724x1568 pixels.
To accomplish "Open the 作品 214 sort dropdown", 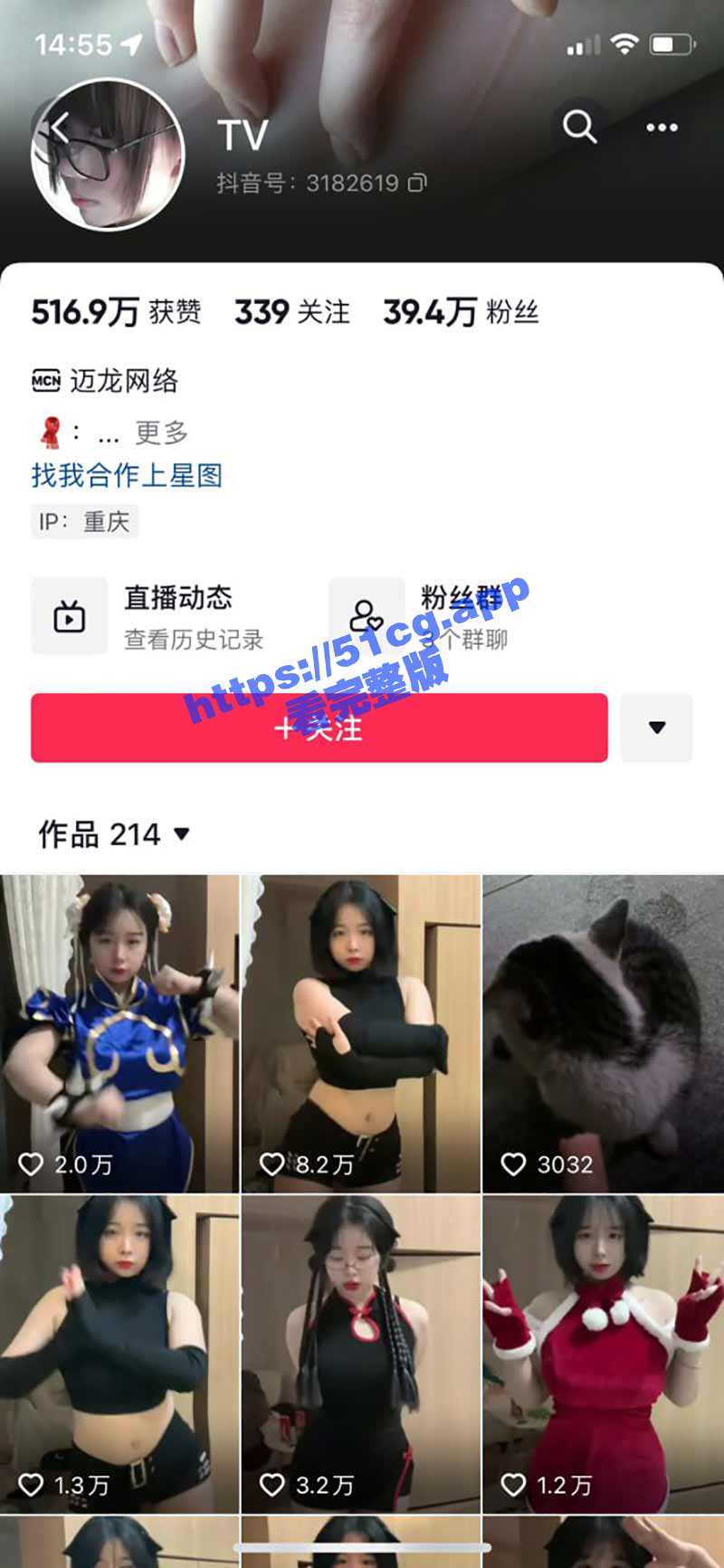I will [x=114, y=834].
